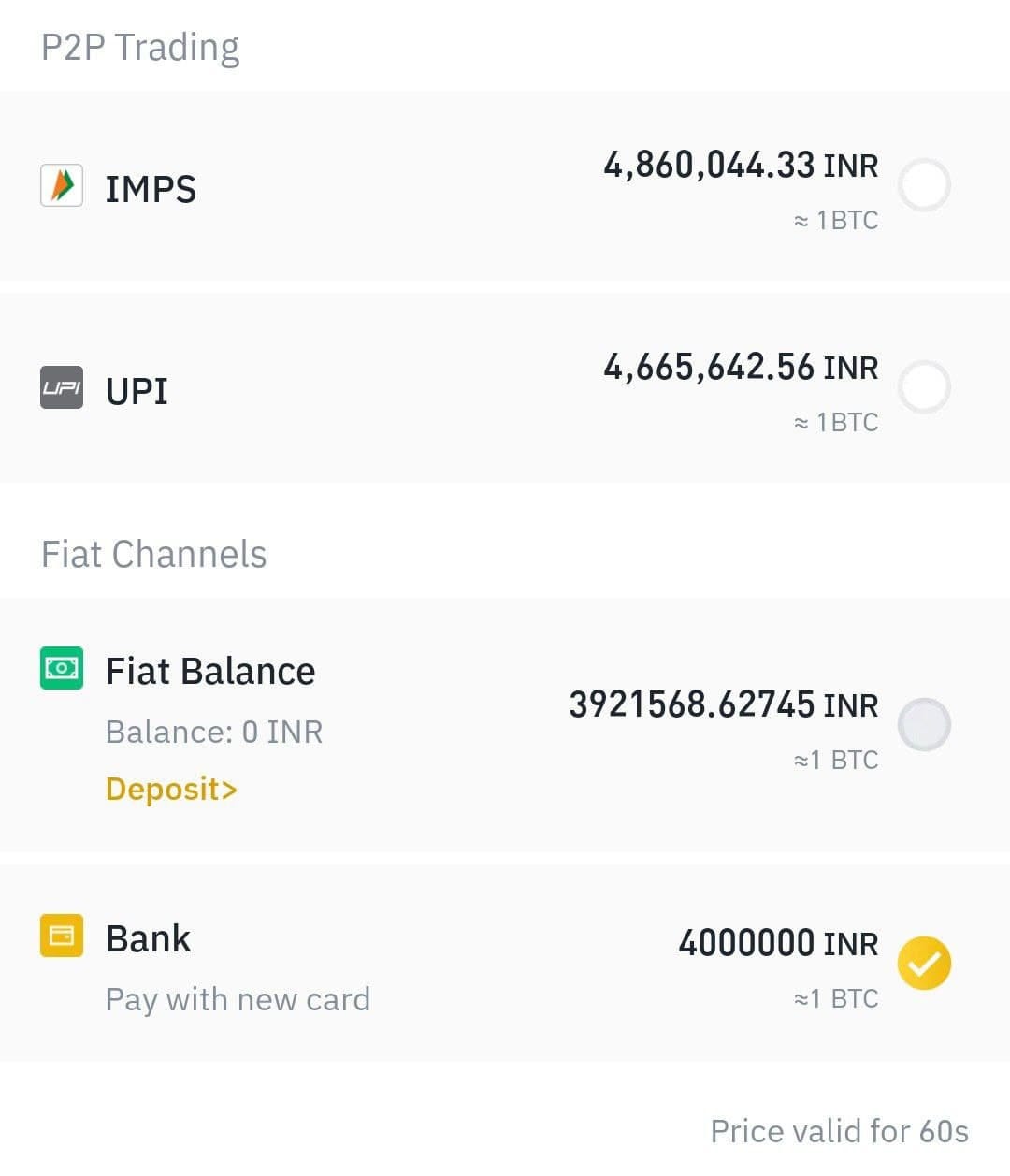
Task: Choose UPI as the payment method
Action: point(924,387)
